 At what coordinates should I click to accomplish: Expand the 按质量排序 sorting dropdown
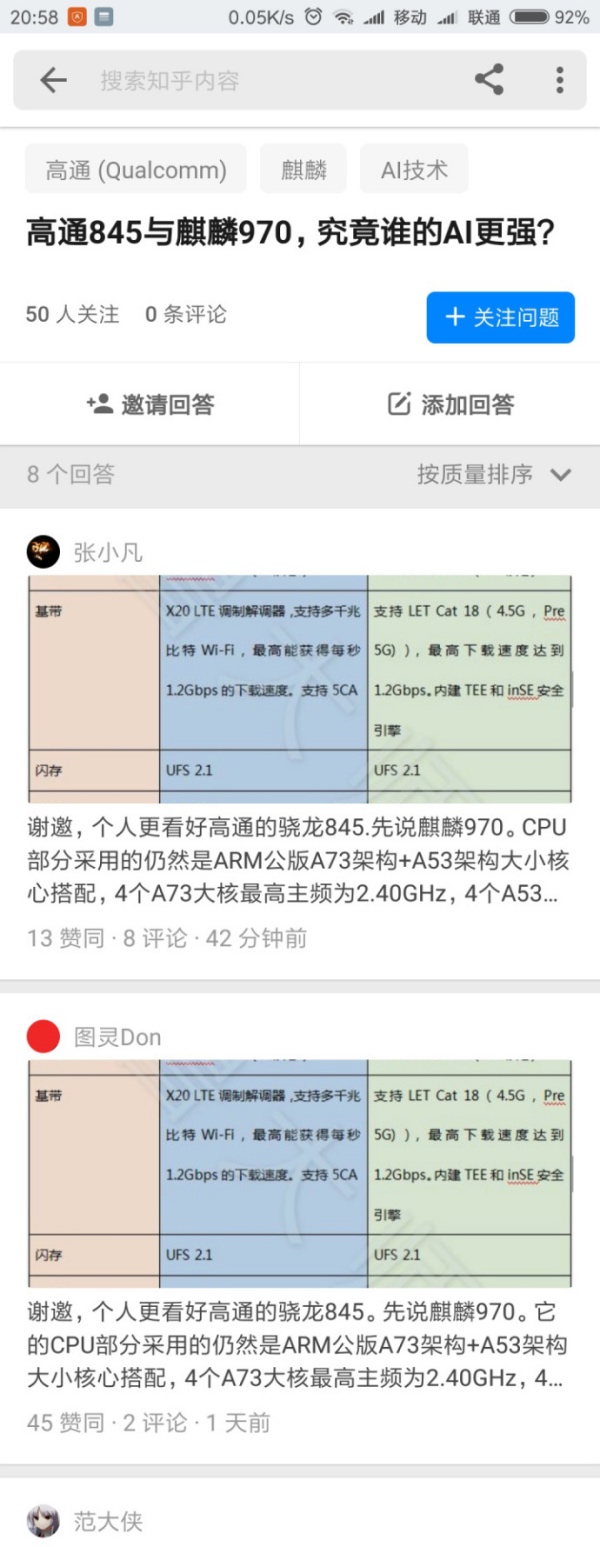point(494,475)
